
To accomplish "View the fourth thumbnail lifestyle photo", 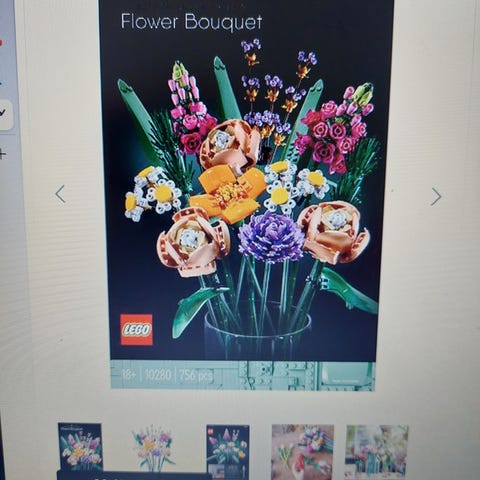I will coord(303,451).
